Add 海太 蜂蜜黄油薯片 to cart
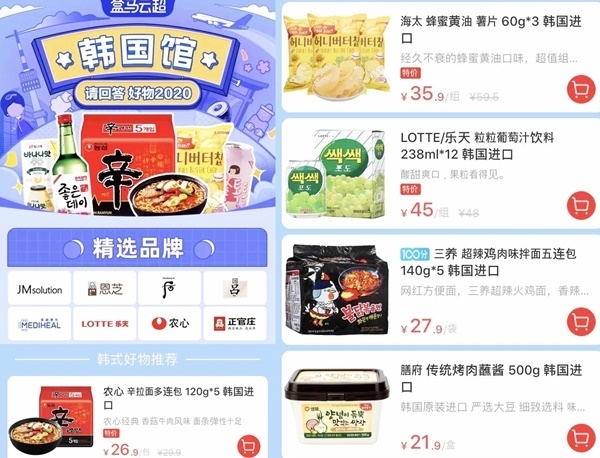600x458 pixels. (579, 89)
